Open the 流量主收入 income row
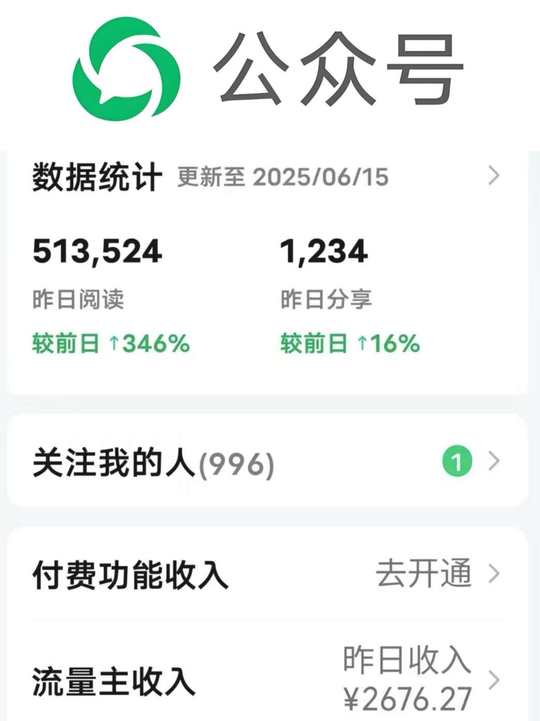Image resolution: width=540 pixels, height=721 pixels. click(x=267, y=680)
